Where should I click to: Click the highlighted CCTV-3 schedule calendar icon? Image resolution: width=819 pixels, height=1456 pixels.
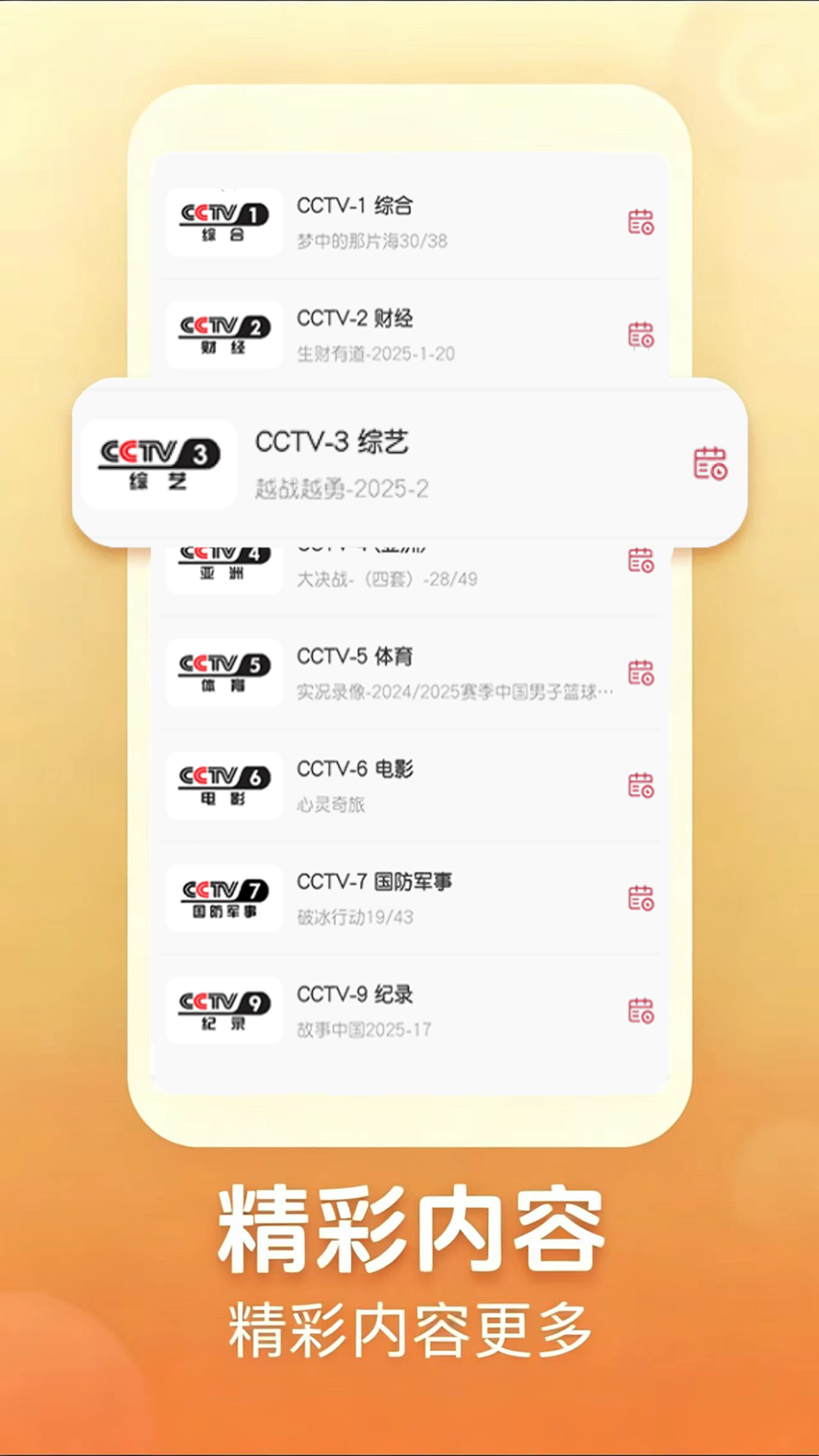click(x=711, y=465)
